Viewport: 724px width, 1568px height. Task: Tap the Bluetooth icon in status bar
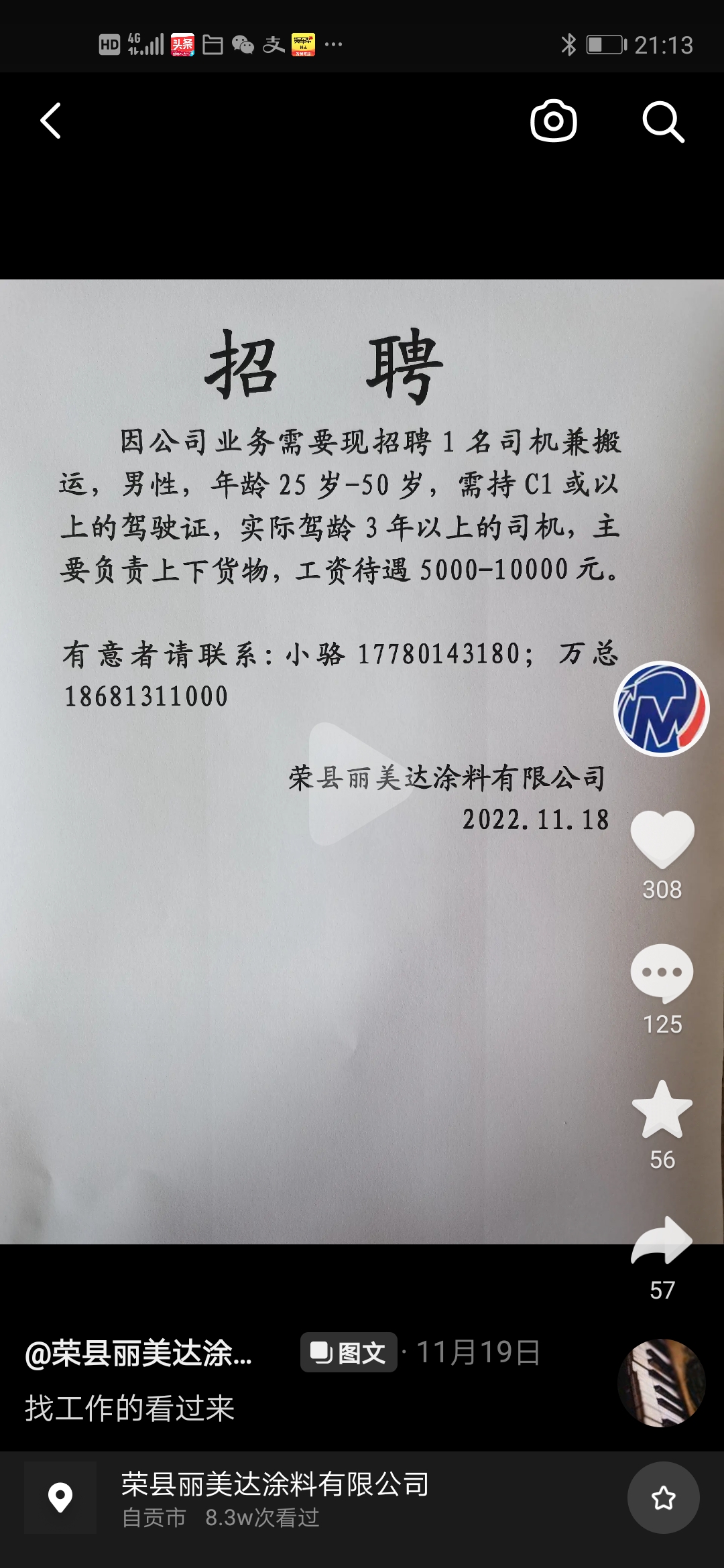pos(569,44)
